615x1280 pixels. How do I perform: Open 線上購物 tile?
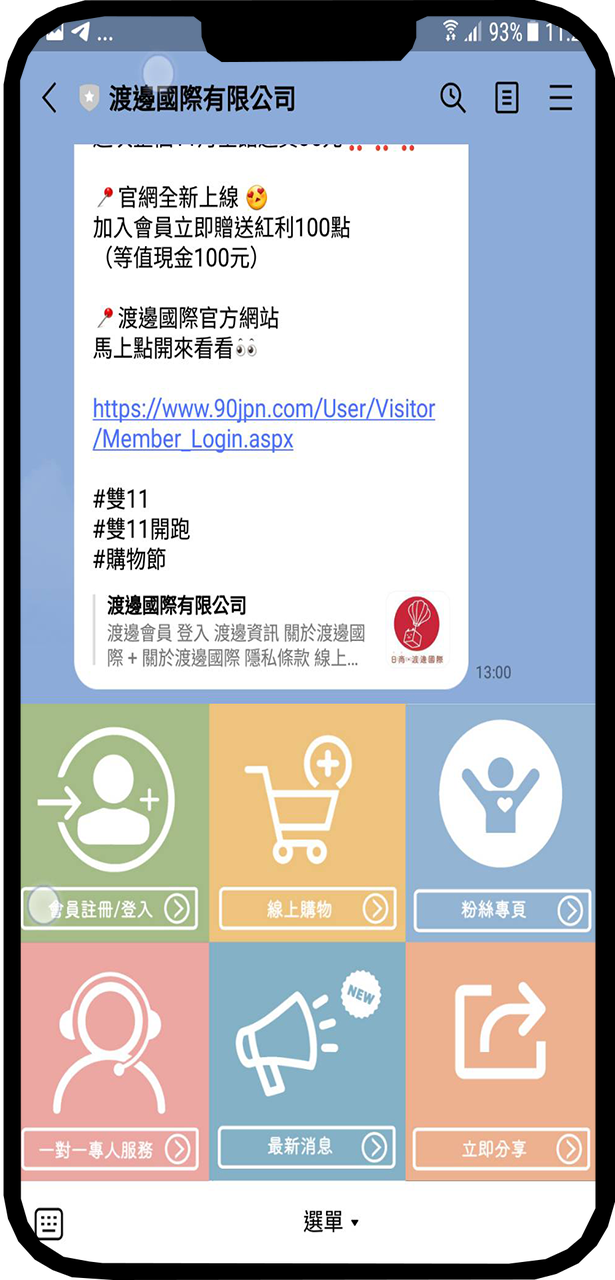coord(307,822)
